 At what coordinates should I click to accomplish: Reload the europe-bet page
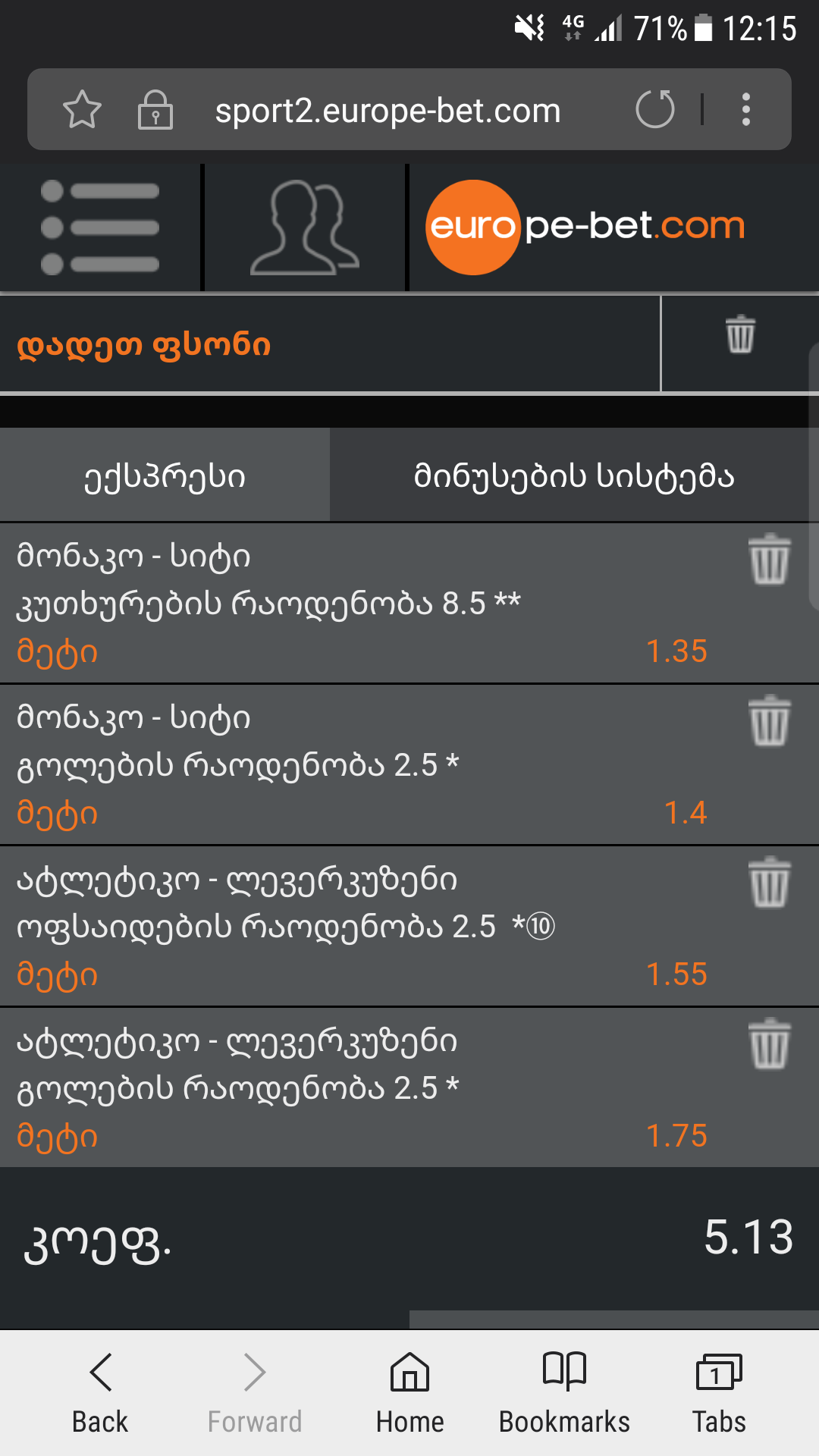click(655, 110)
